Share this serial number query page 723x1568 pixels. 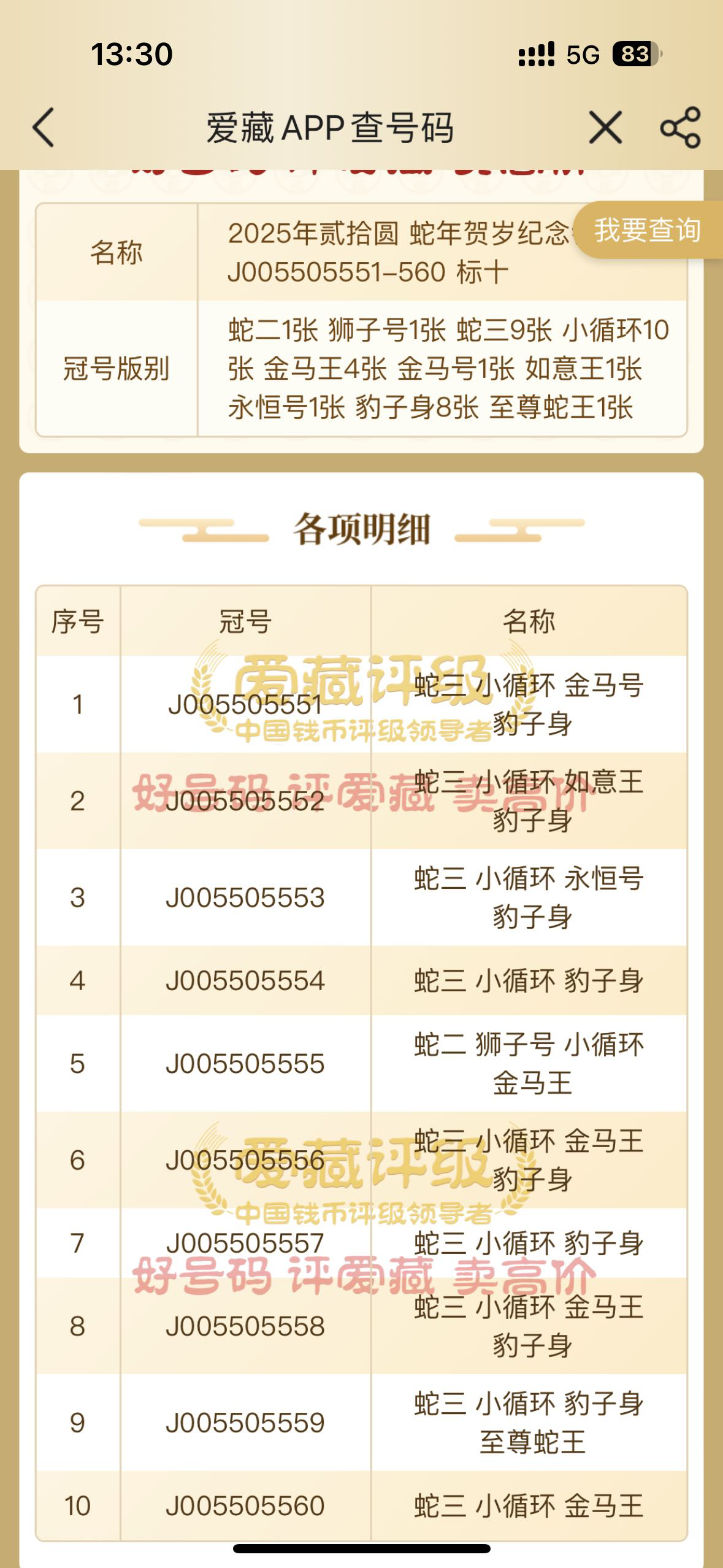[680, 128]
